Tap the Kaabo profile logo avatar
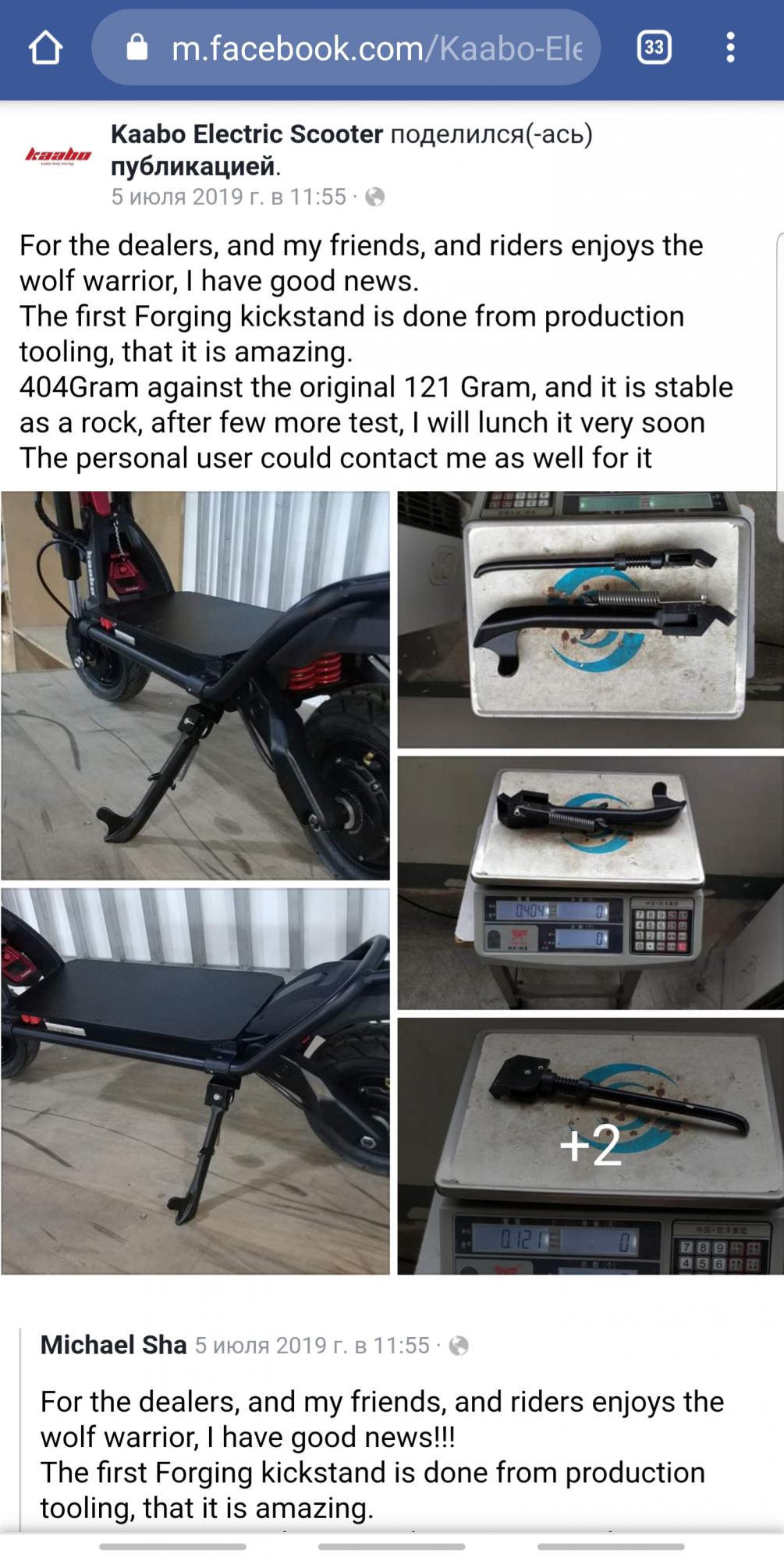Screen dimensions: 784x1561 (58, 155)
